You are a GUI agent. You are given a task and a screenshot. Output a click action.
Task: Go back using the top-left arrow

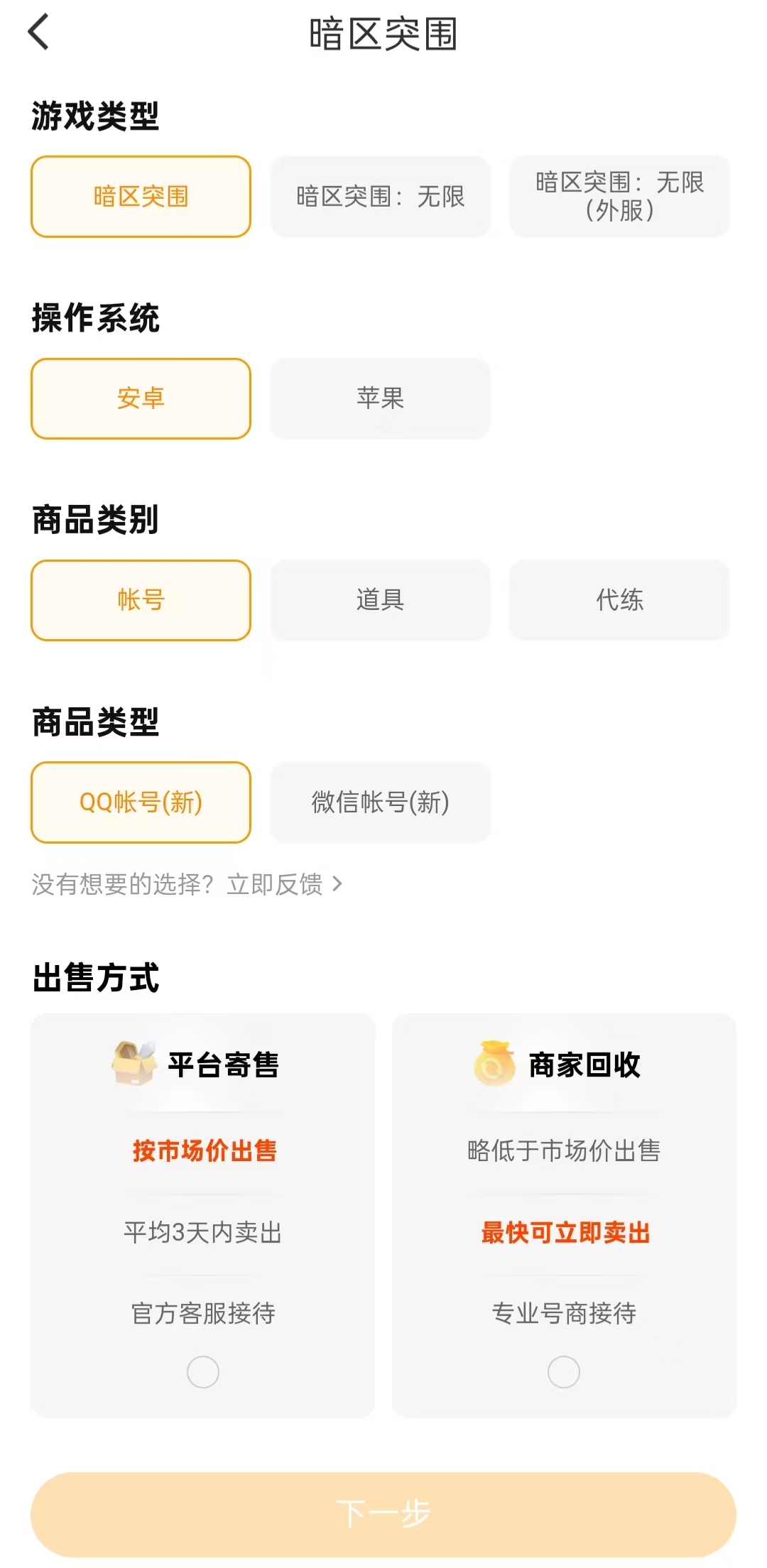(x=38, y=33)
